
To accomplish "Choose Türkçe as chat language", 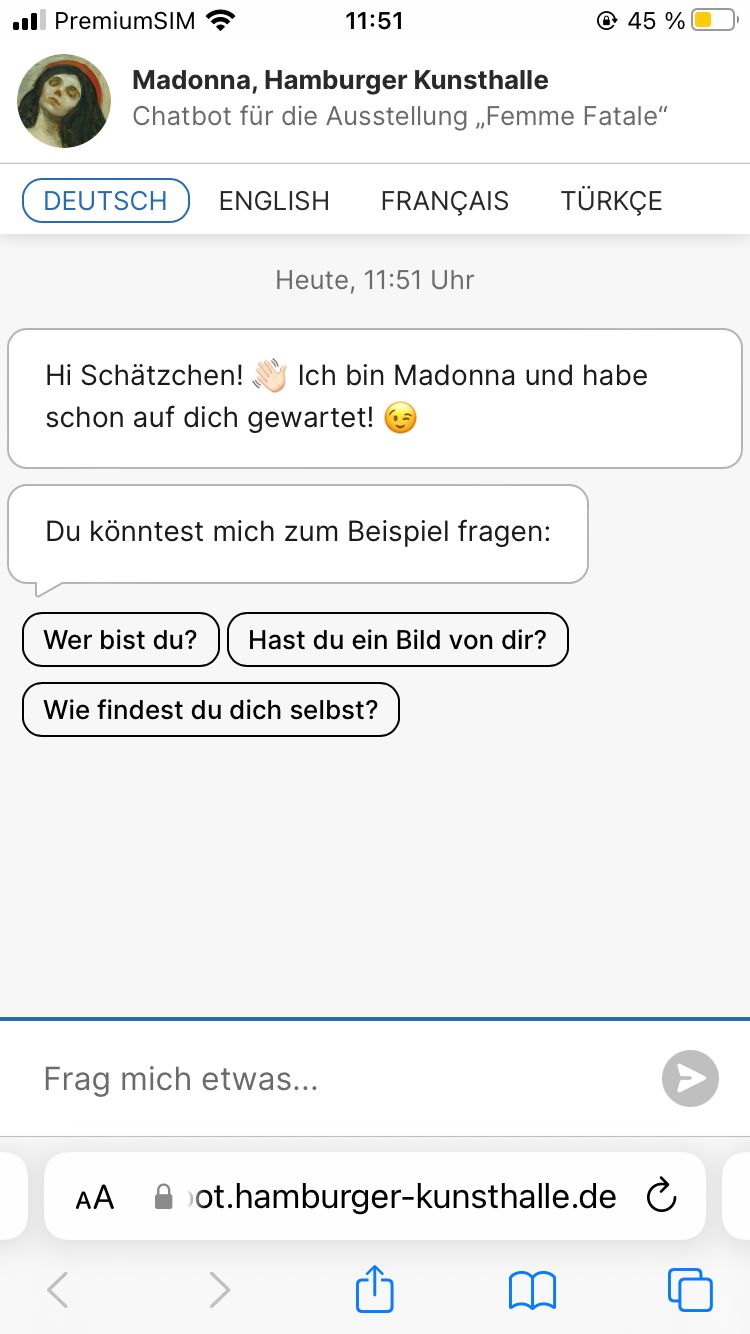I will 611,201.
